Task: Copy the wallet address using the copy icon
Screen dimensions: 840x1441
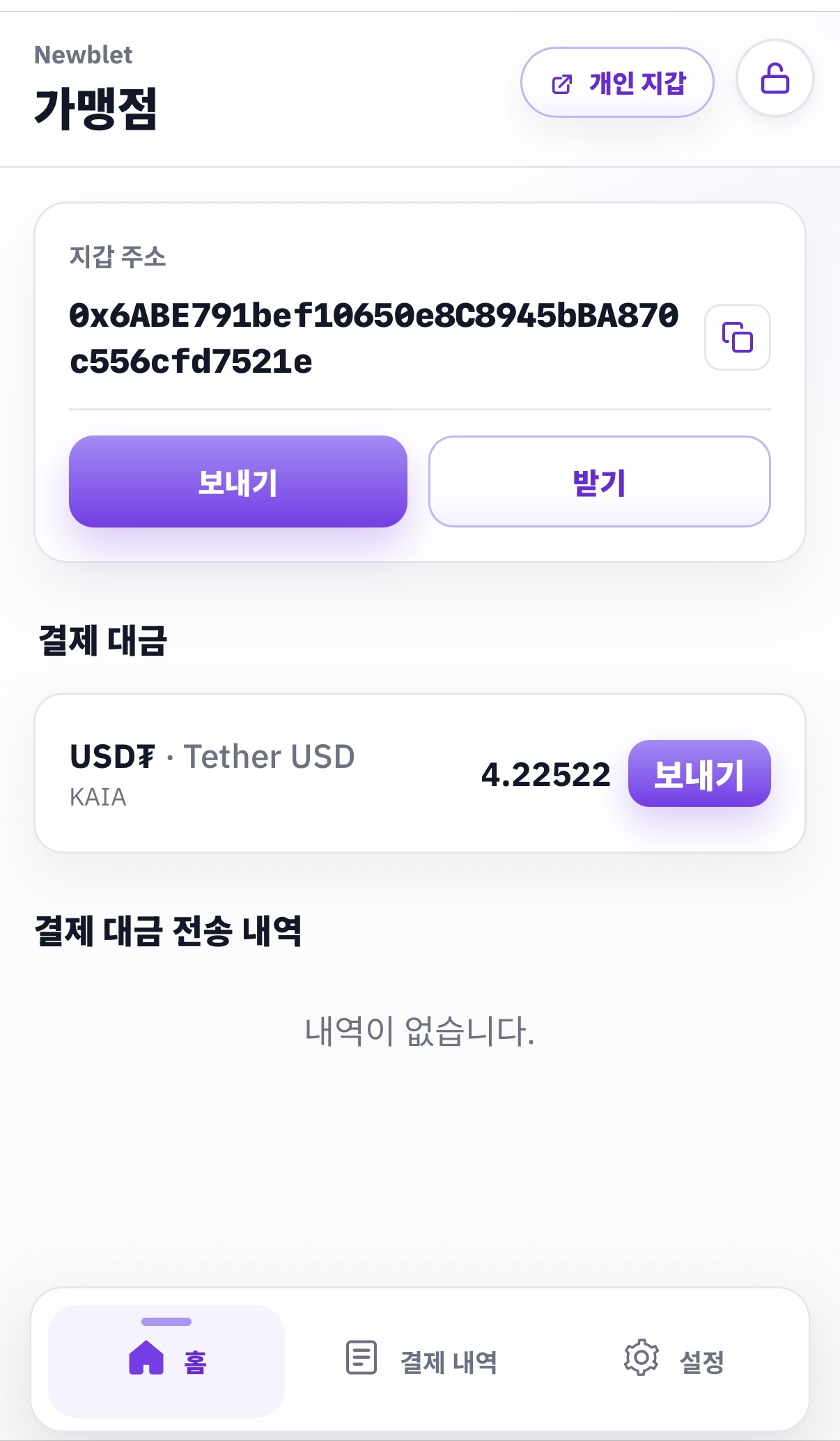Action: [x=737, y=337]
